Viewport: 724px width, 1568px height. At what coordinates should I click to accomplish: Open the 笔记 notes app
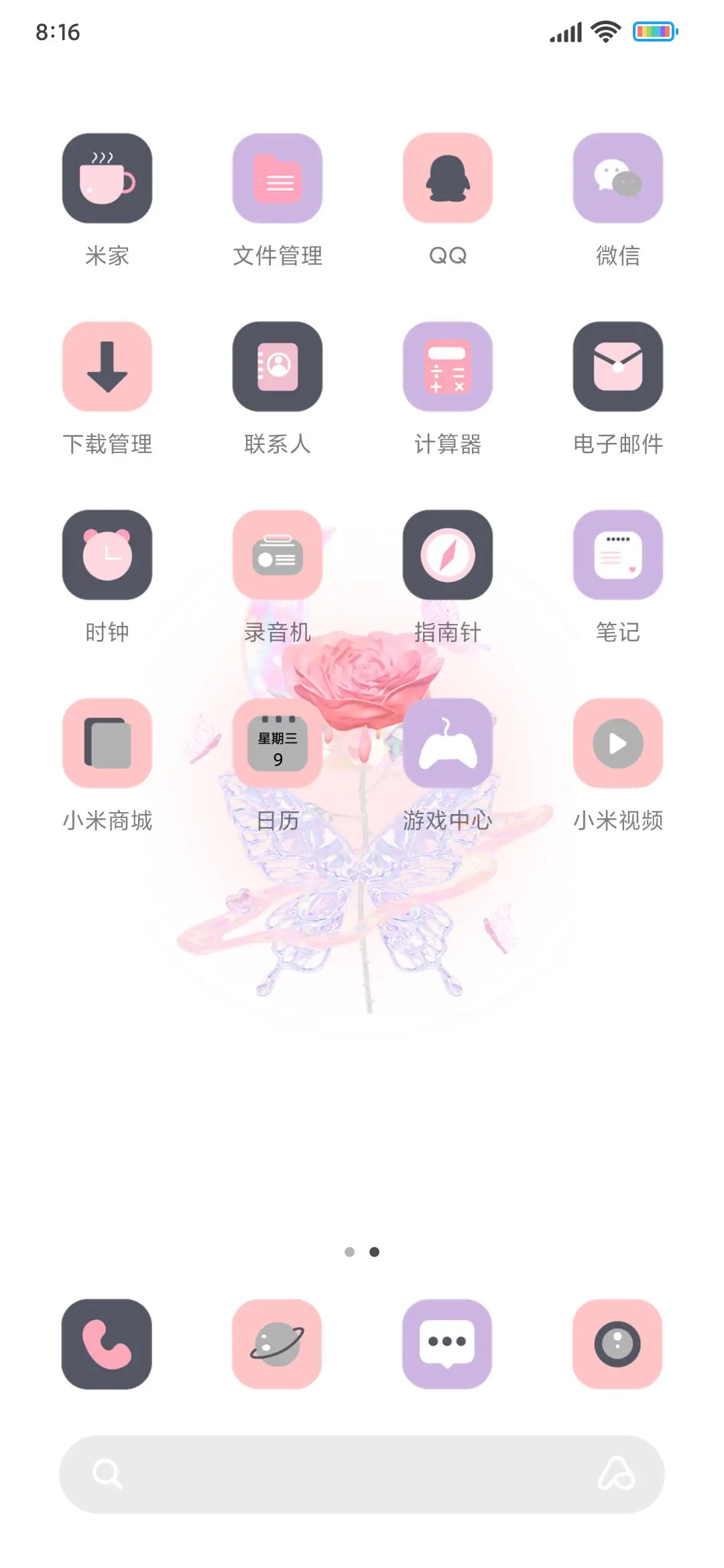tap(618, 555)
